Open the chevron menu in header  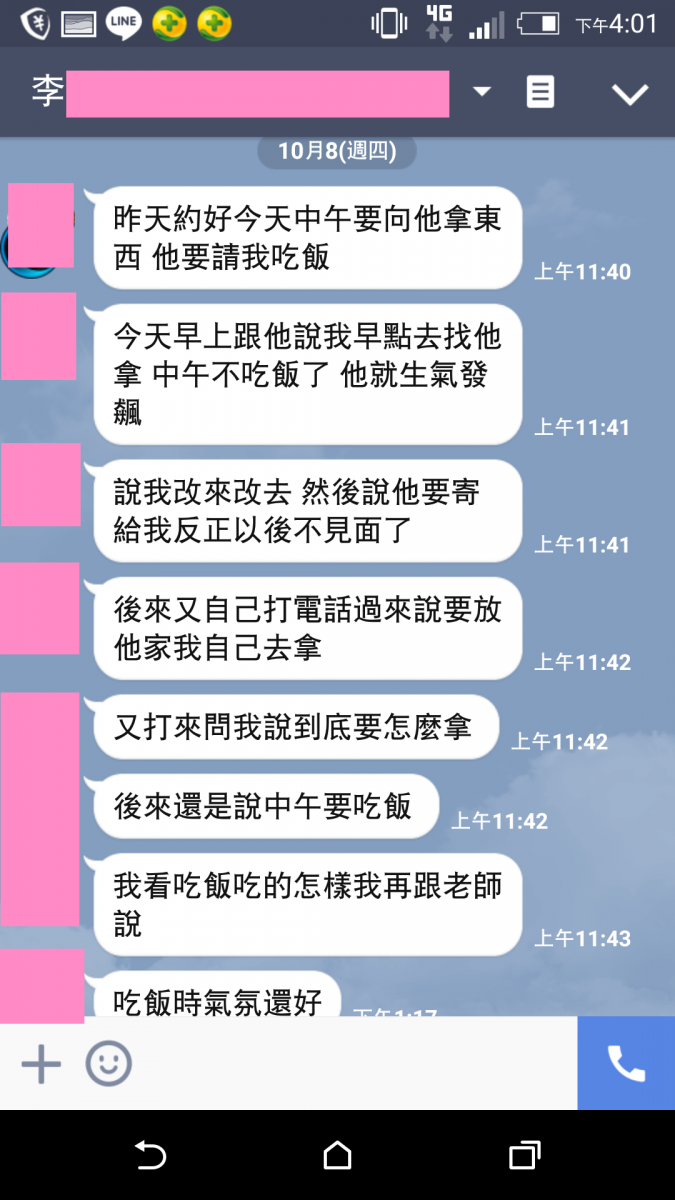(630, 94)
